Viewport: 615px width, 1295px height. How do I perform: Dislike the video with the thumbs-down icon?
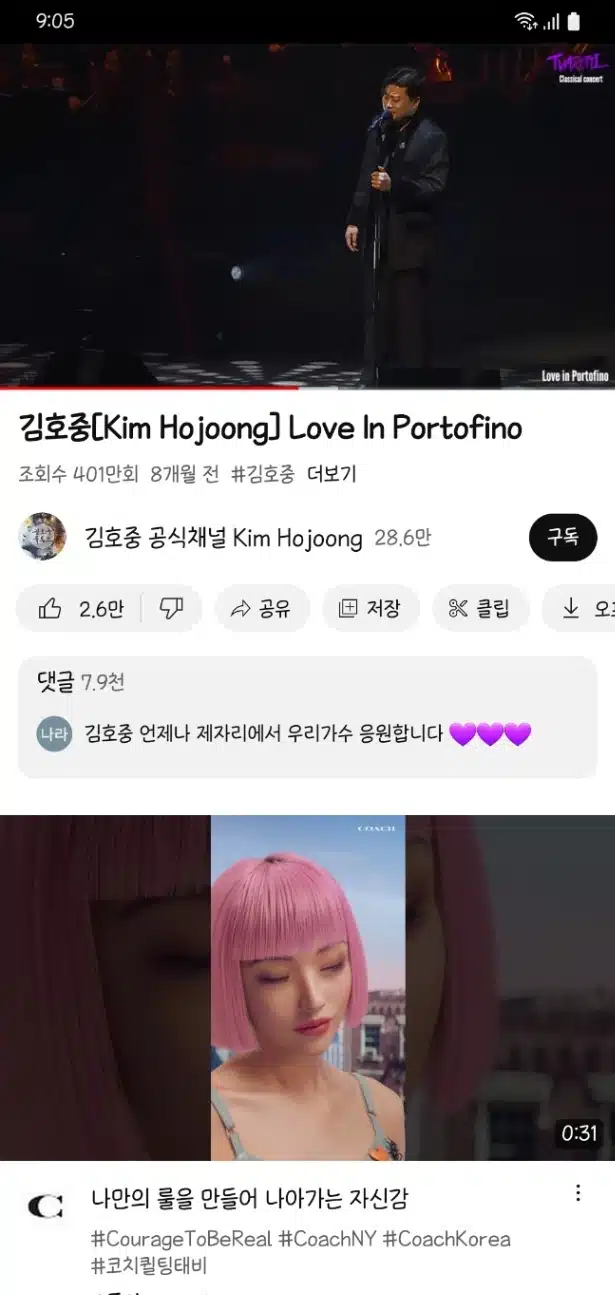[x=172, y=608]
